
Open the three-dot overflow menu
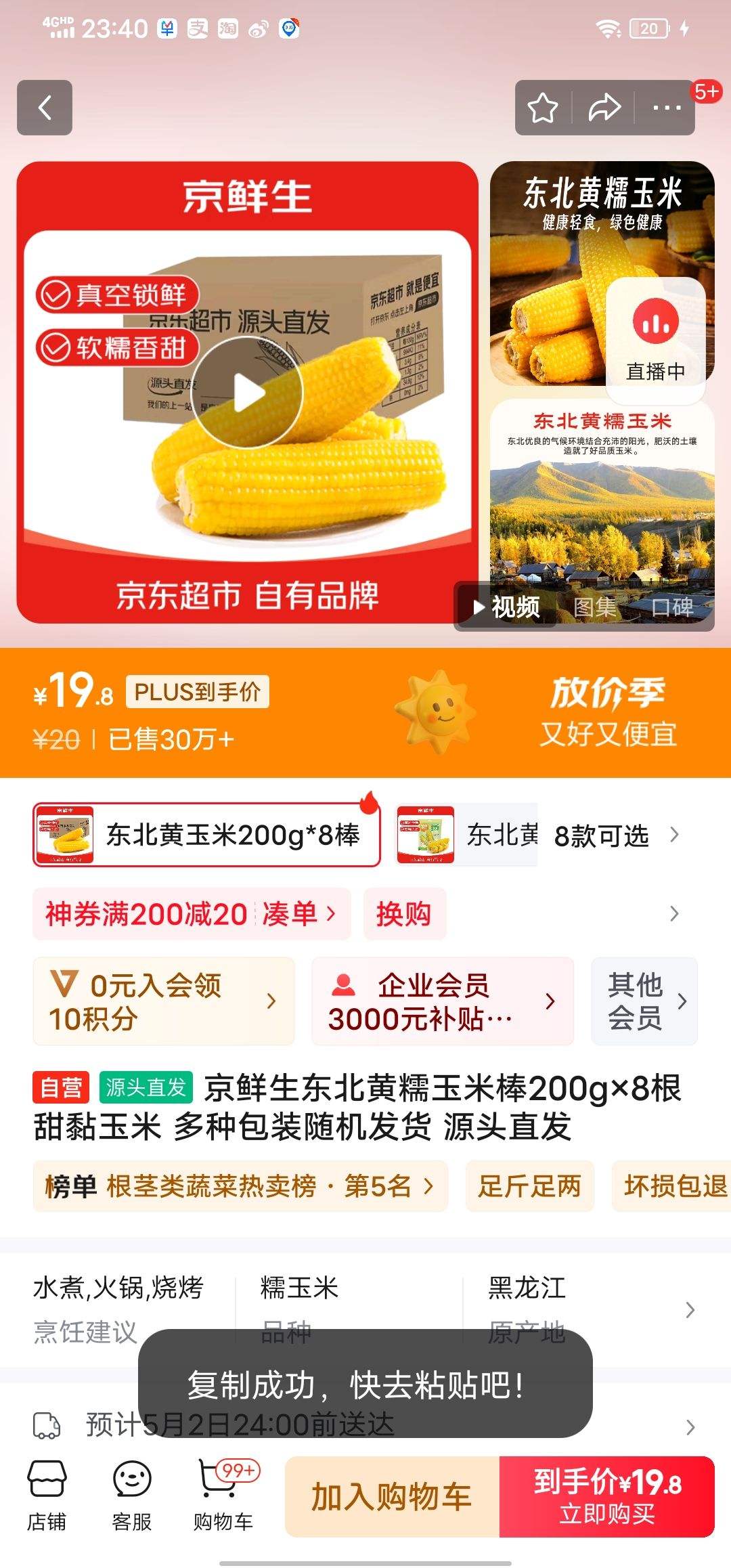pos(666,108)
